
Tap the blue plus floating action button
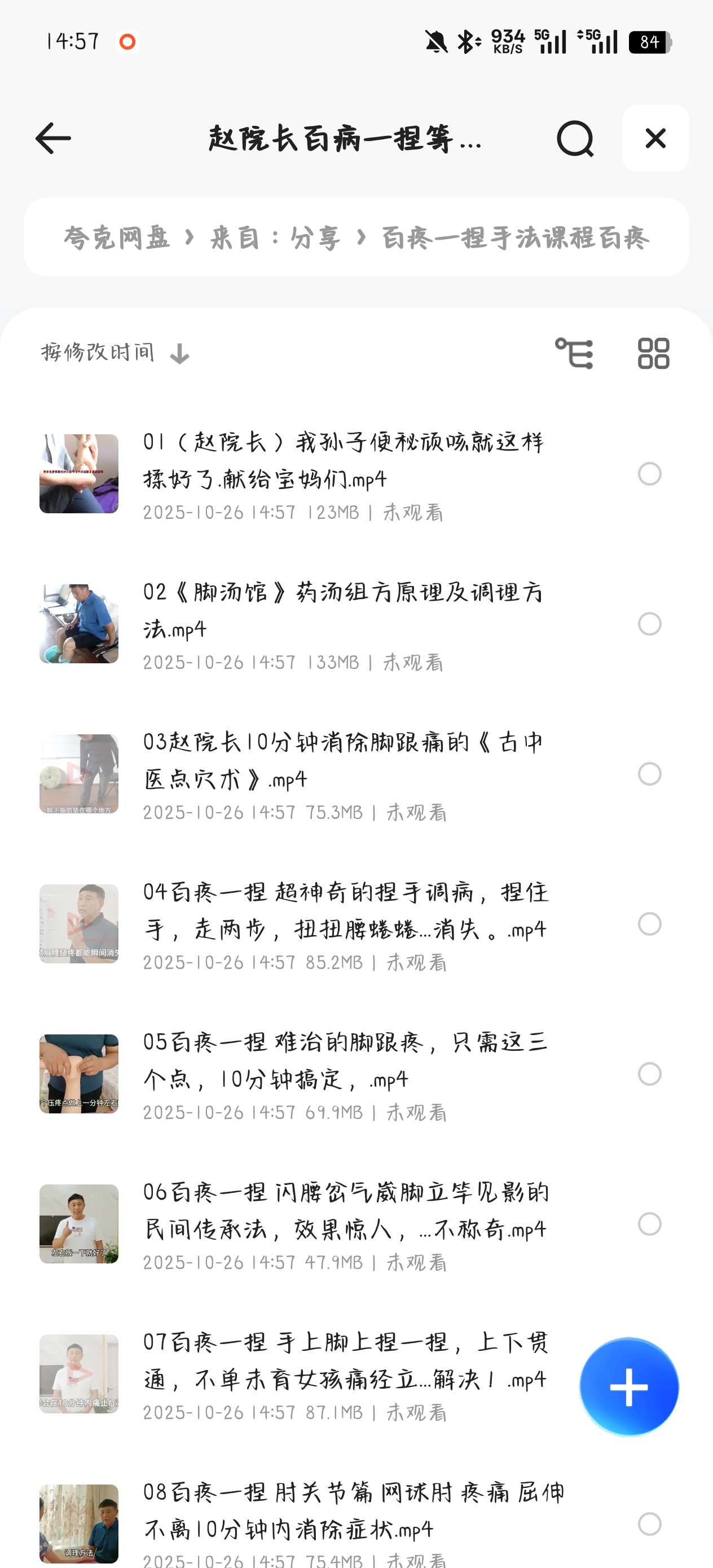tap(630, 1385)
